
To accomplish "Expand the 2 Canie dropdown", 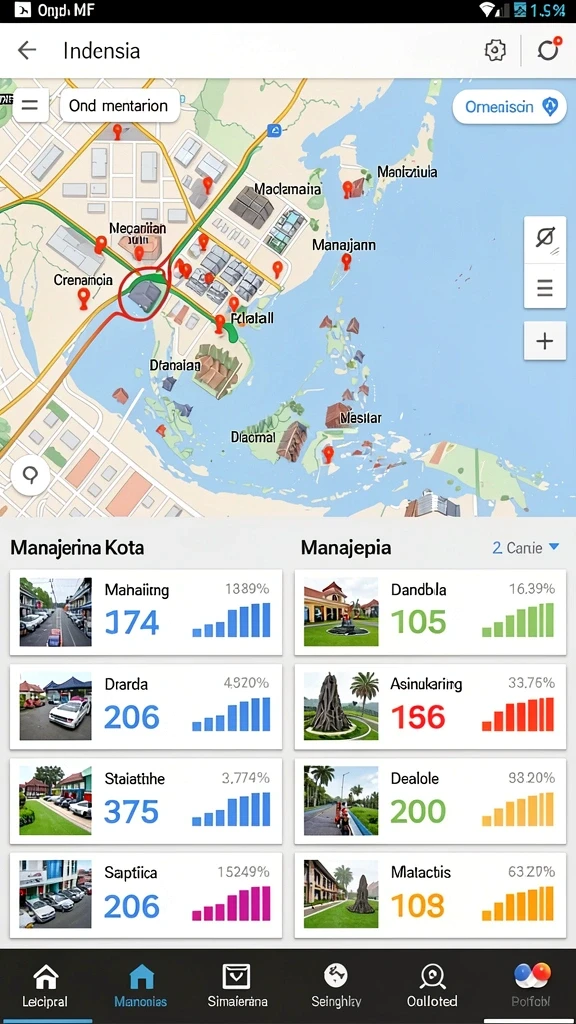I will pos(525,547).
